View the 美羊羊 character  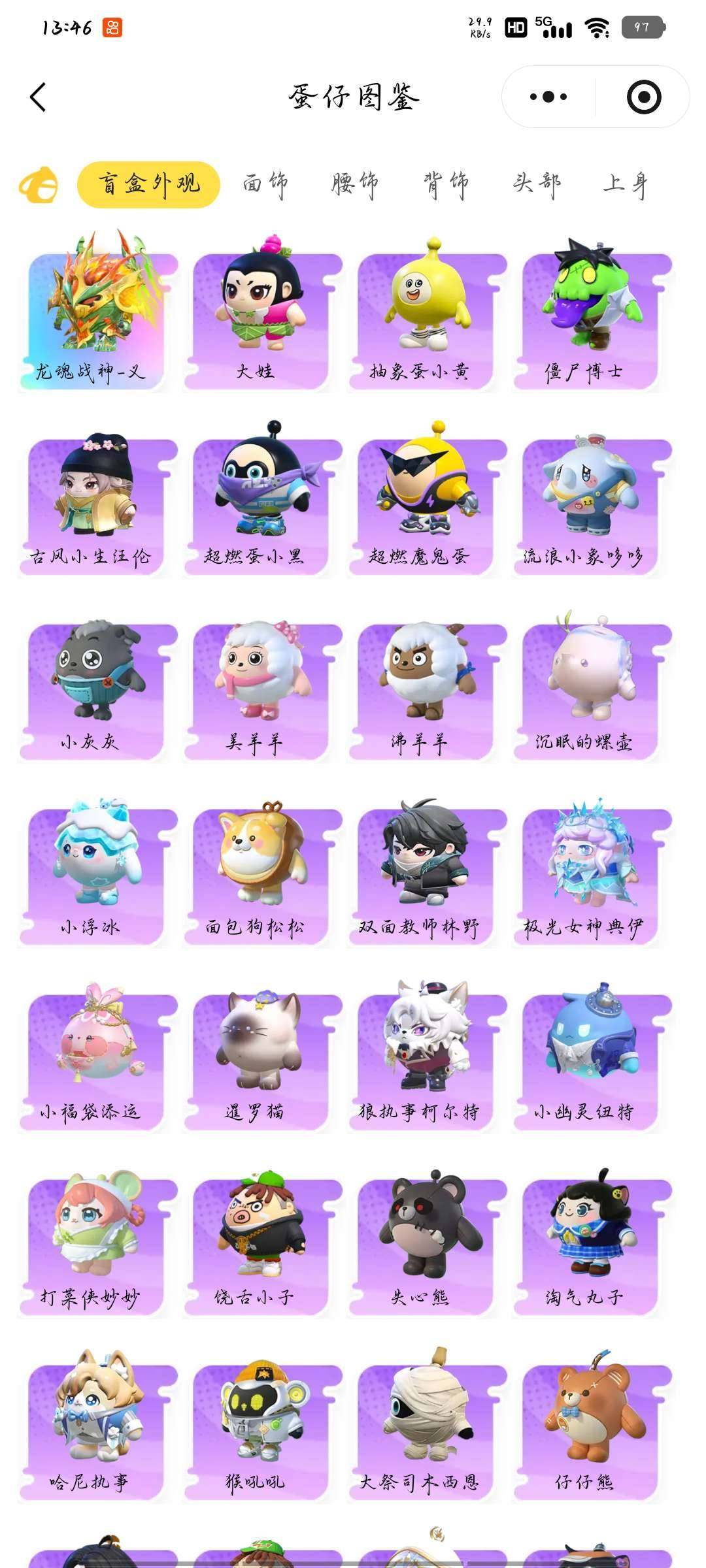tap(261, 686)
